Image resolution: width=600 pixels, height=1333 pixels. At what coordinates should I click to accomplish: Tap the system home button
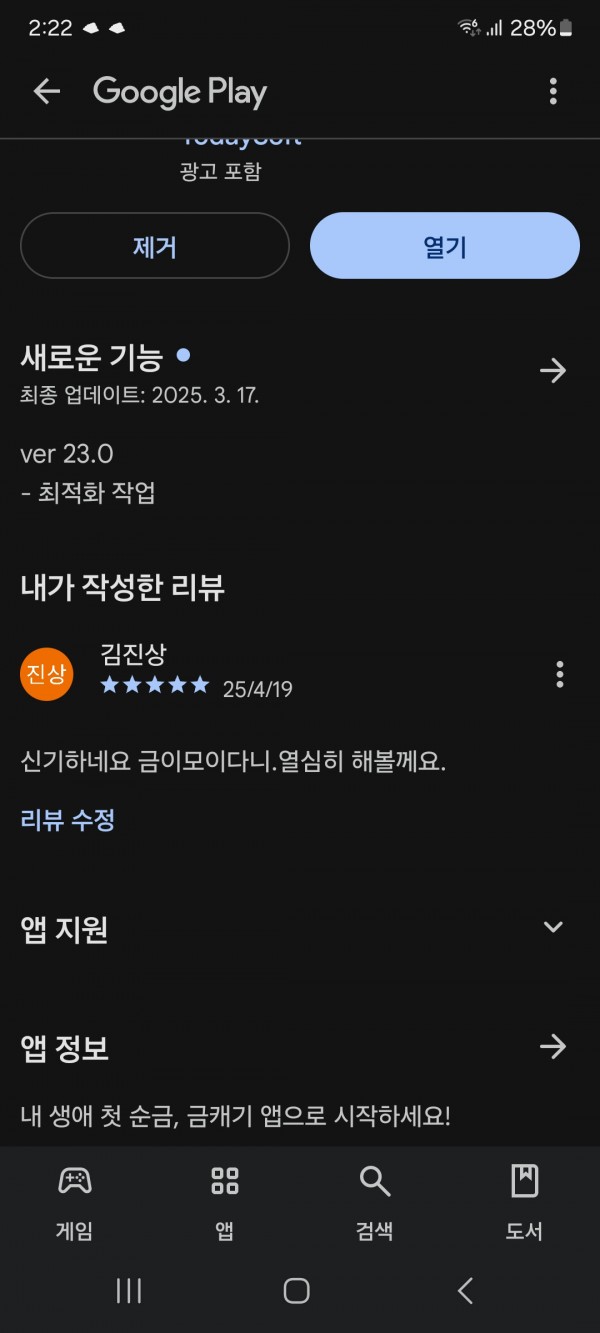point(297,1291)
